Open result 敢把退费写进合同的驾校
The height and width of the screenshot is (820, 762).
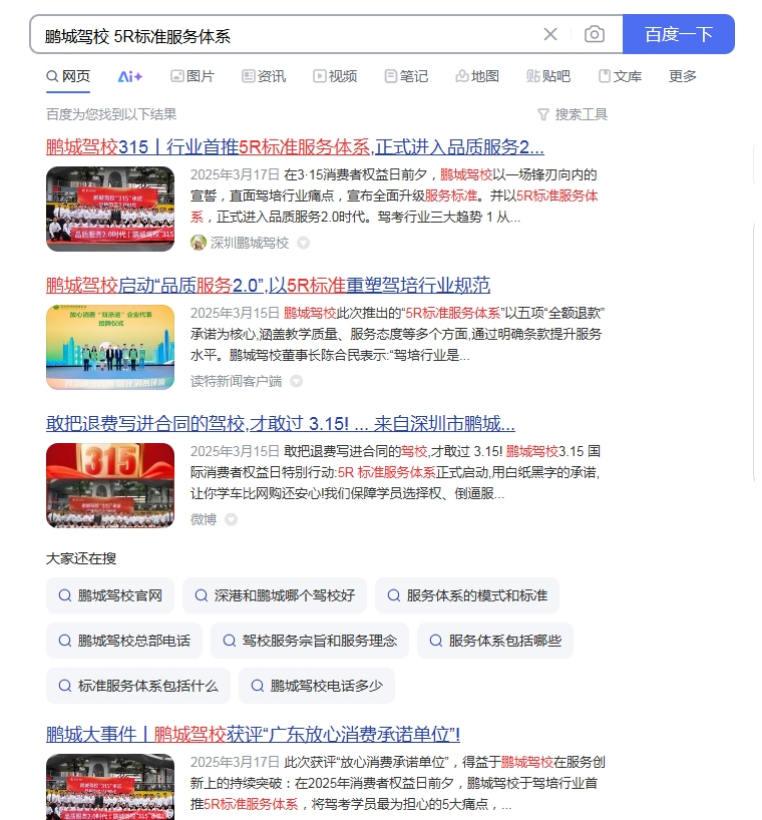(280, 423)
